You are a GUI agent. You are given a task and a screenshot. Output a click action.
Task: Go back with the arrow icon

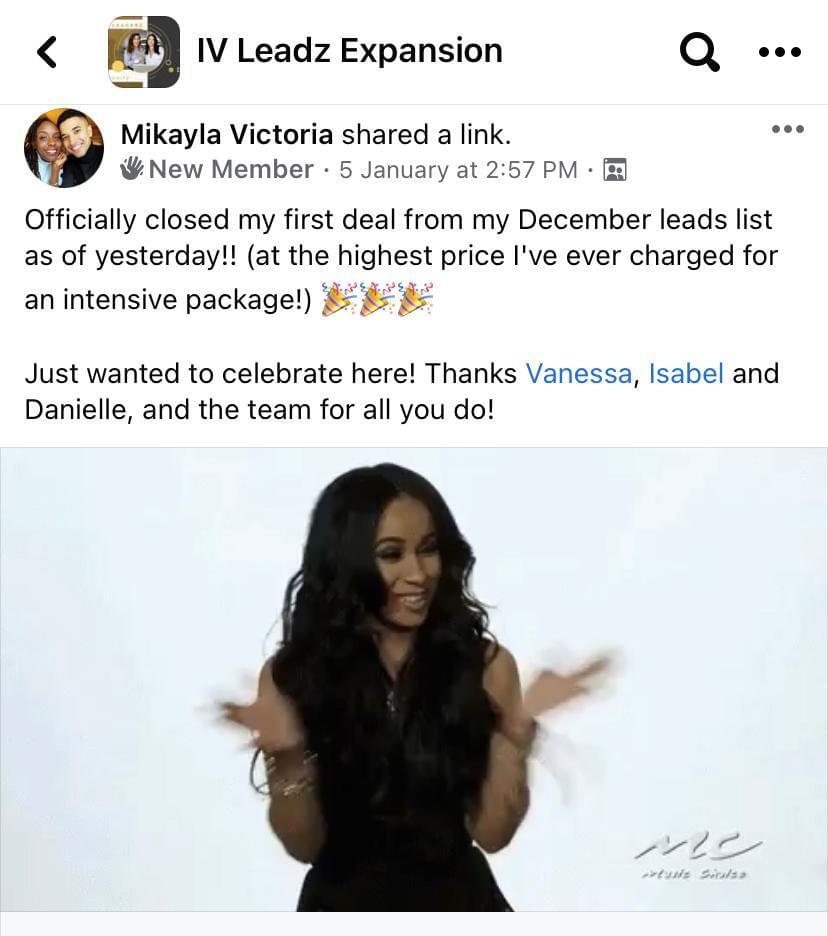tap(46, 51)
